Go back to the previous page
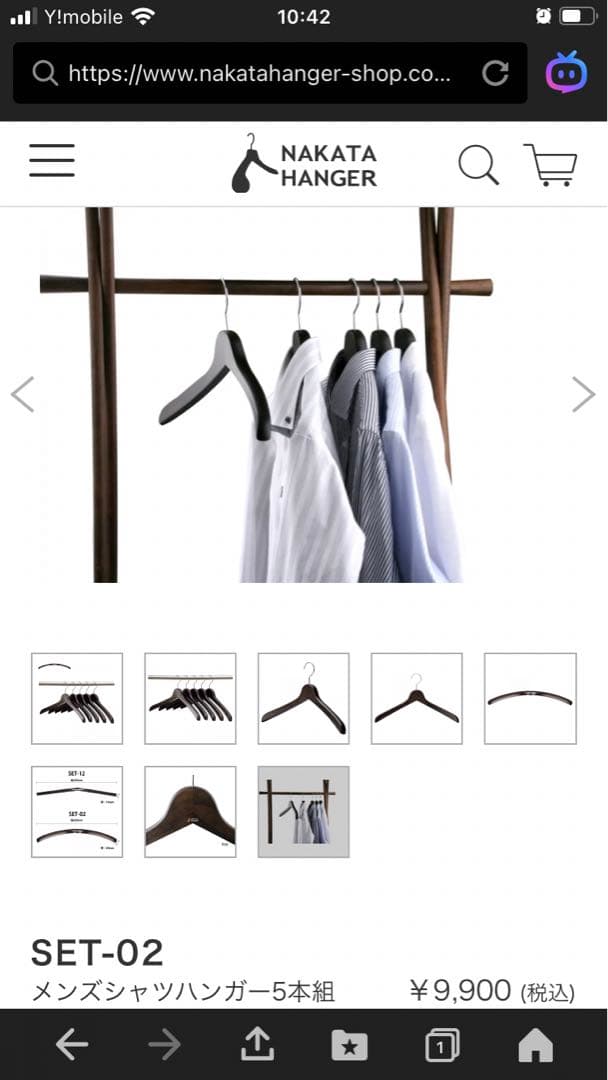Image resolution: width=608 pixels, height=1080 pixels. [x=72, y=1045]
